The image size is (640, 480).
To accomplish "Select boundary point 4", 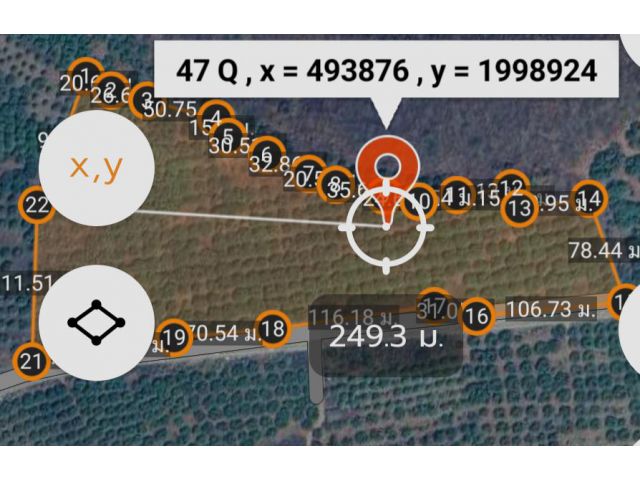I will coord(211,117).
